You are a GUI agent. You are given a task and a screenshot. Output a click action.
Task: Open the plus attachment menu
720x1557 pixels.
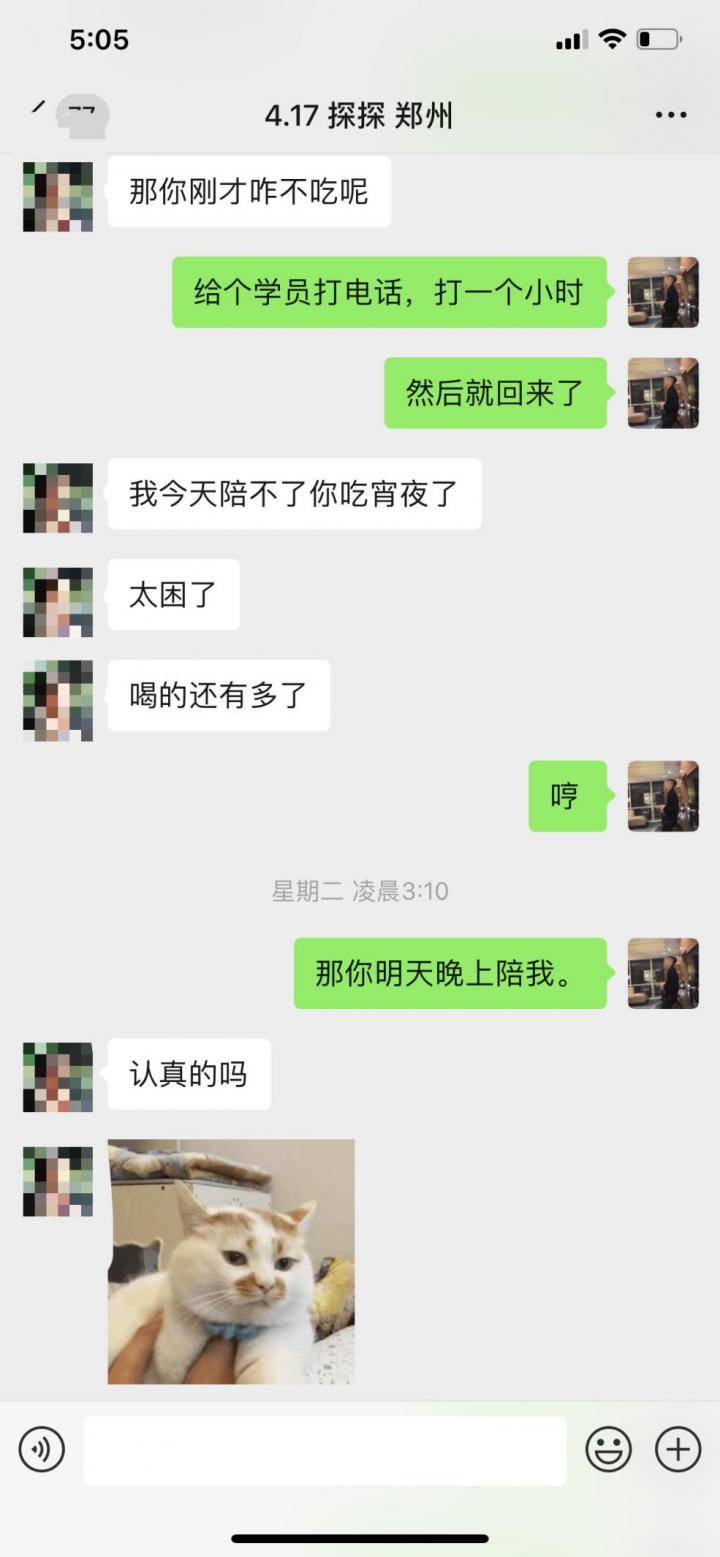click(678, 1447)
